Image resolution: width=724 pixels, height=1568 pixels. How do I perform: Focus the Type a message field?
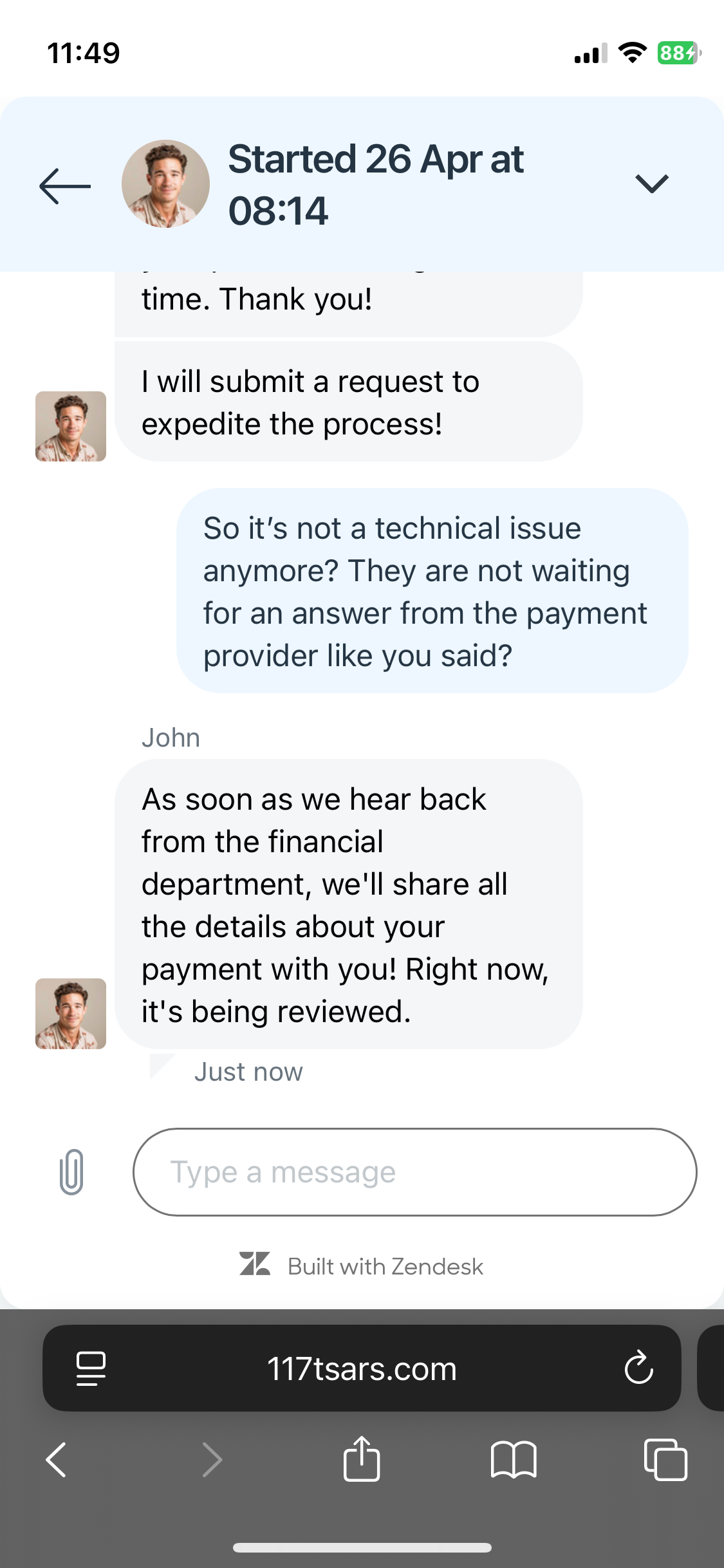414,1172
